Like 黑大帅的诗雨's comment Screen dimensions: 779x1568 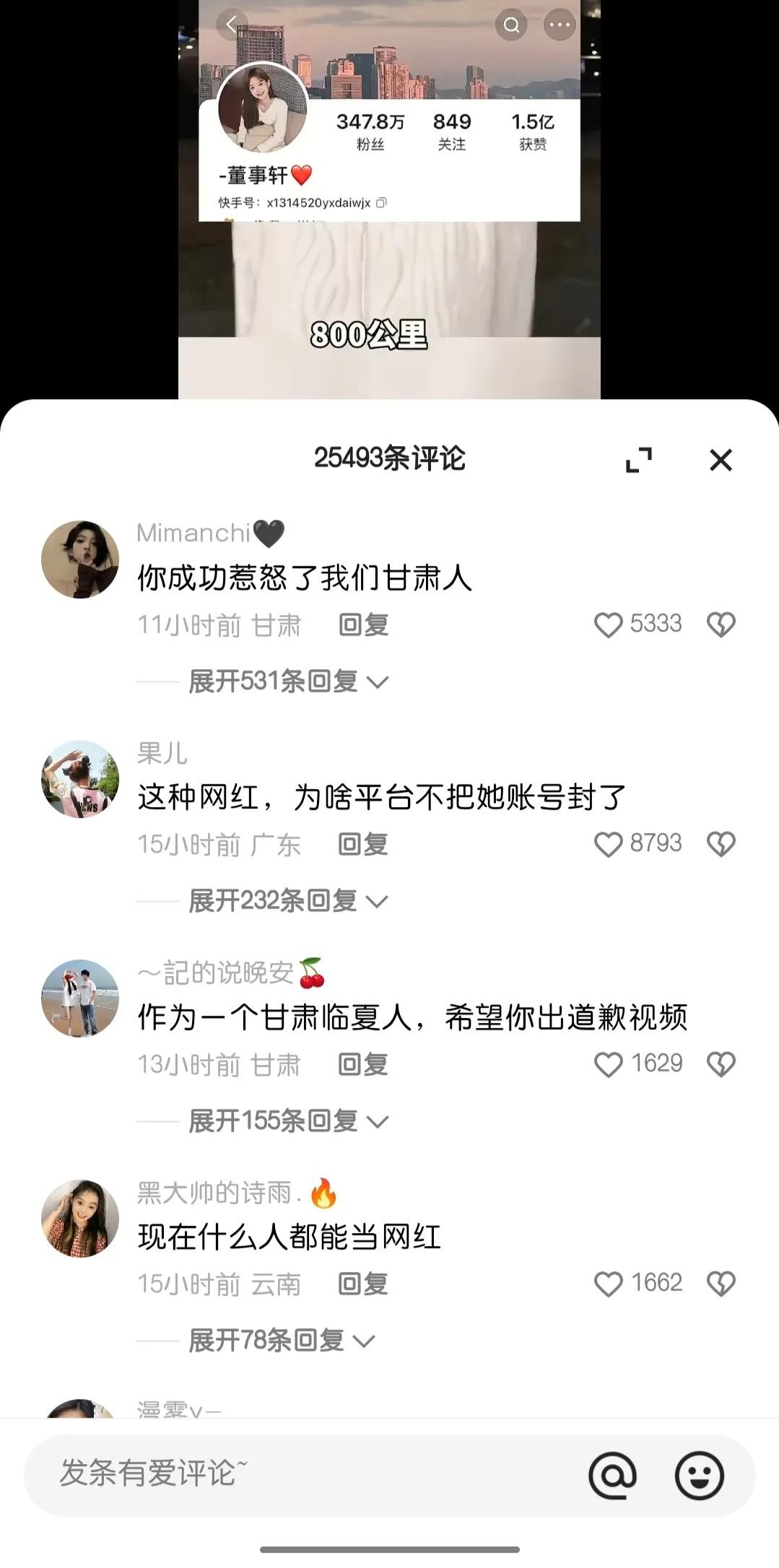(x=608, y=1284)
